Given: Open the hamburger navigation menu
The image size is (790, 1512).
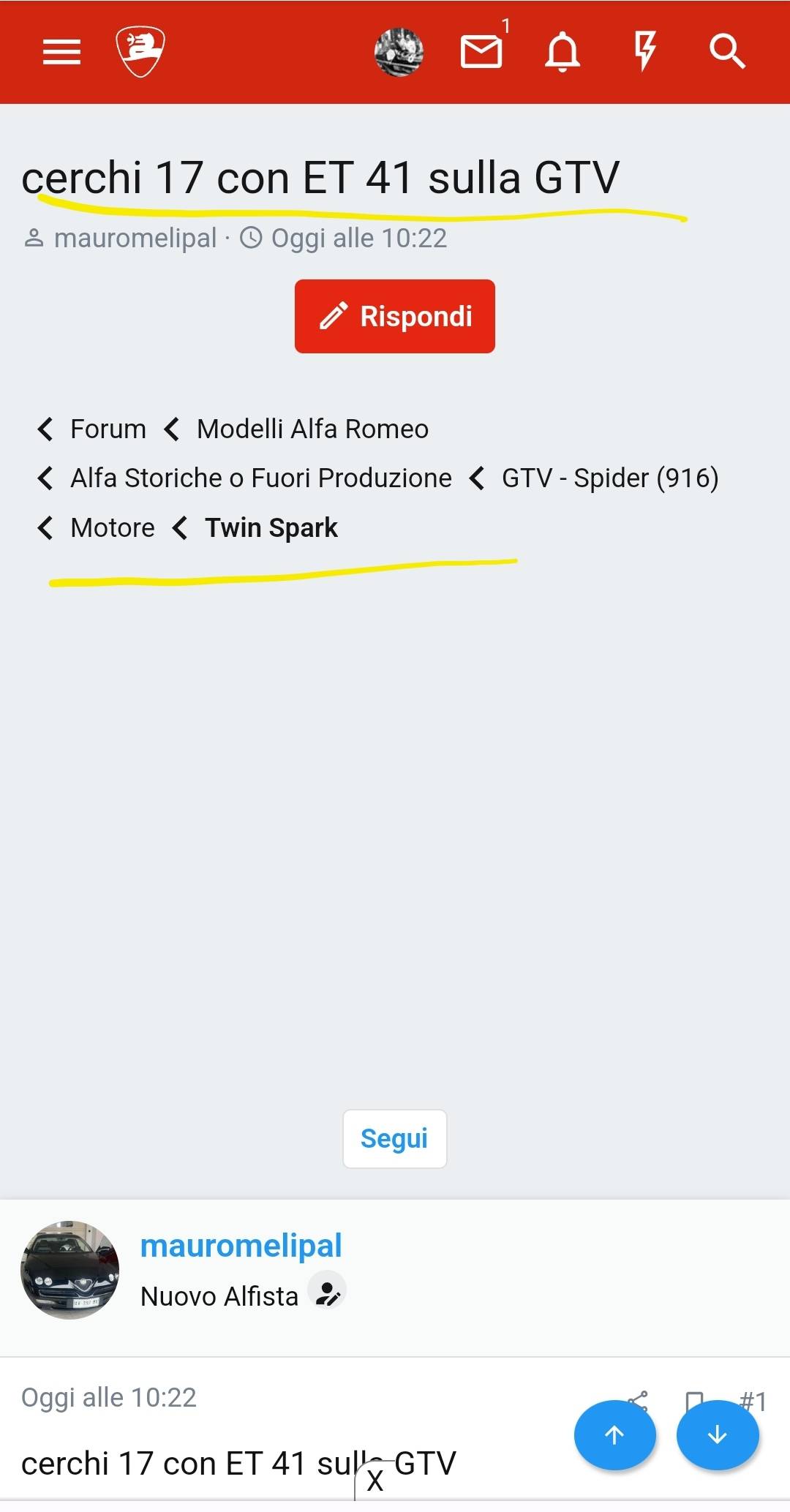Looking at the screenshot, I should pyautogui.click(x=61, y=52).
